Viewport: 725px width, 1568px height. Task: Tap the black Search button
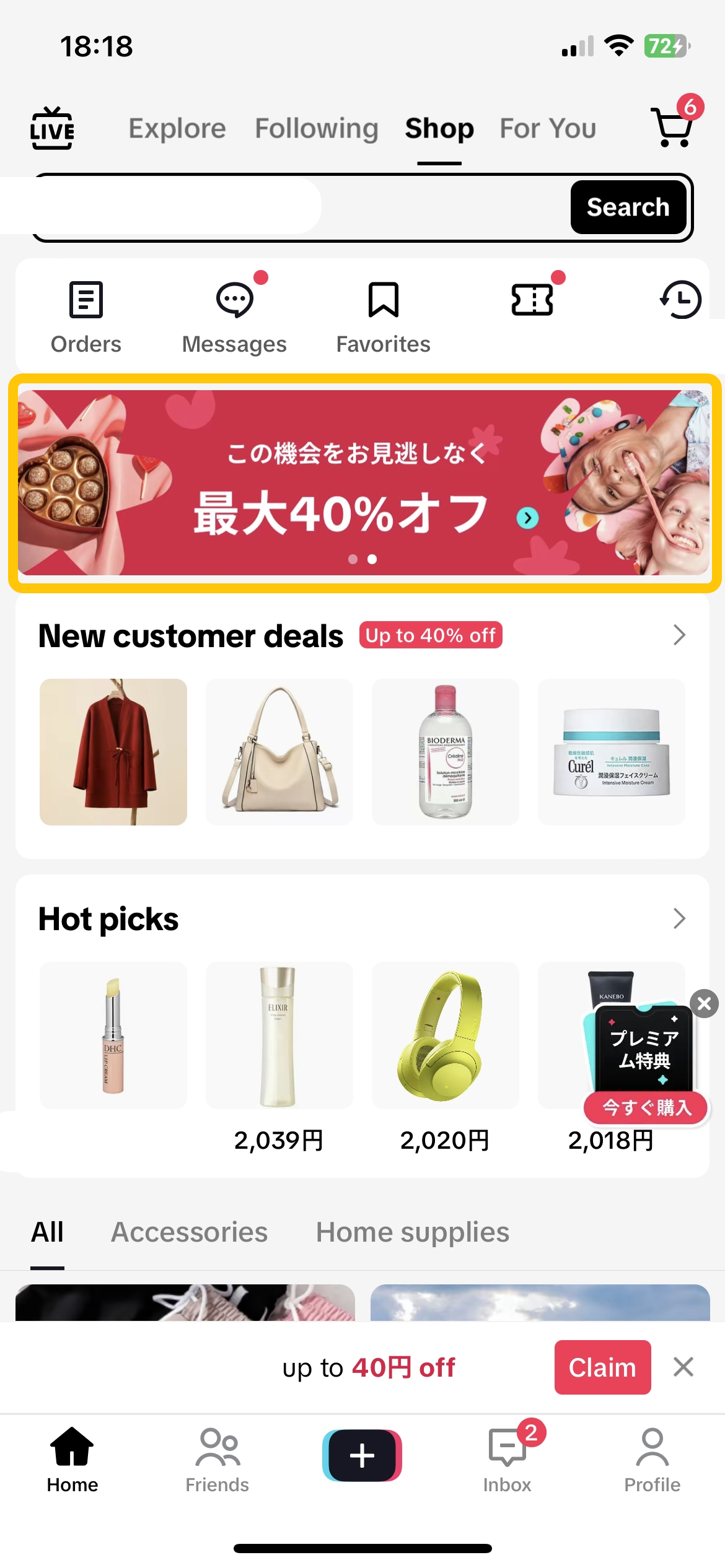[628, 207]
